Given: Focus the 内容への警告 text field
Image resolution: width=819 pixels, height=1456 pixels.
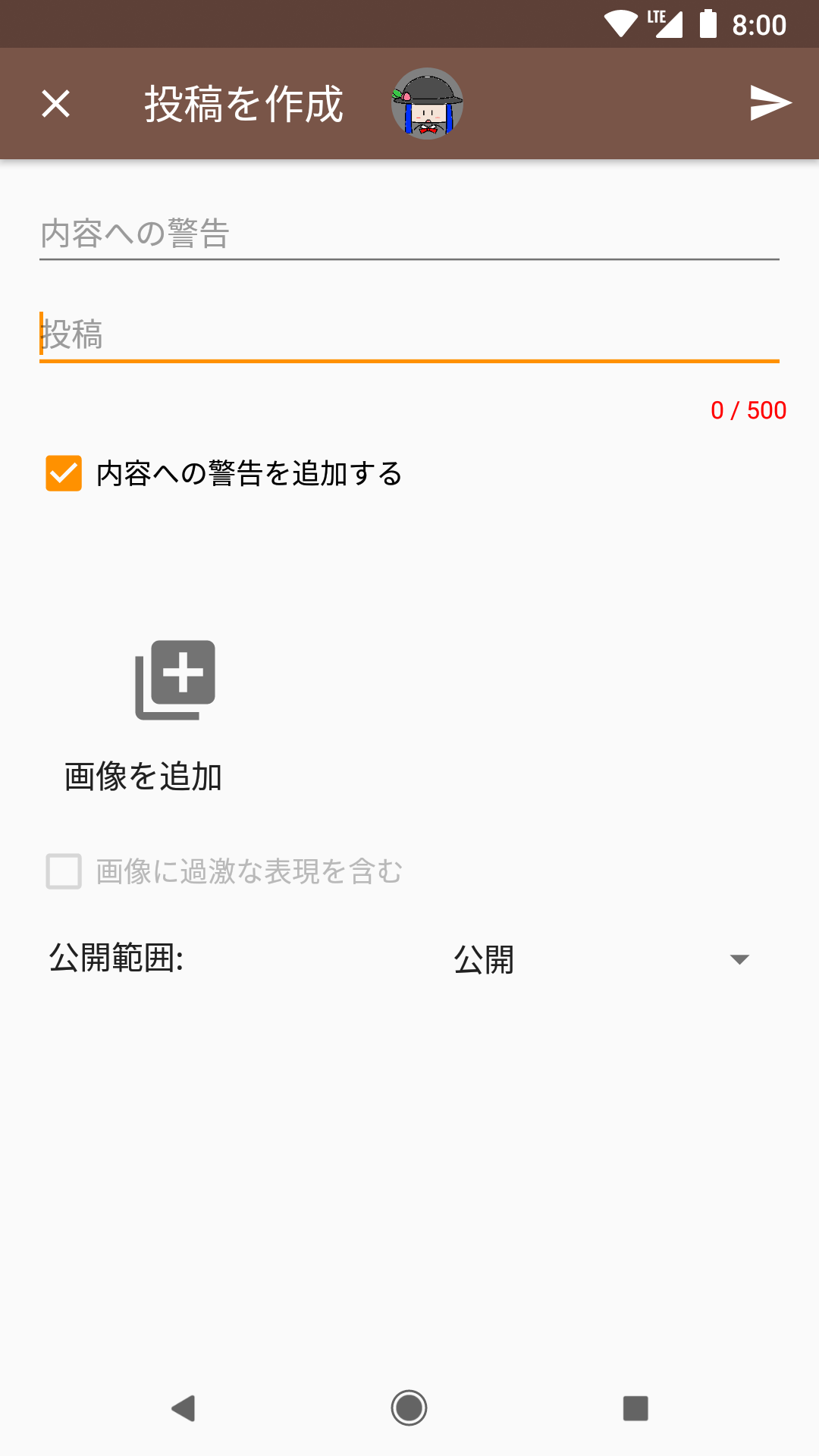Looking at the screenshot, I should pos(409,234).
